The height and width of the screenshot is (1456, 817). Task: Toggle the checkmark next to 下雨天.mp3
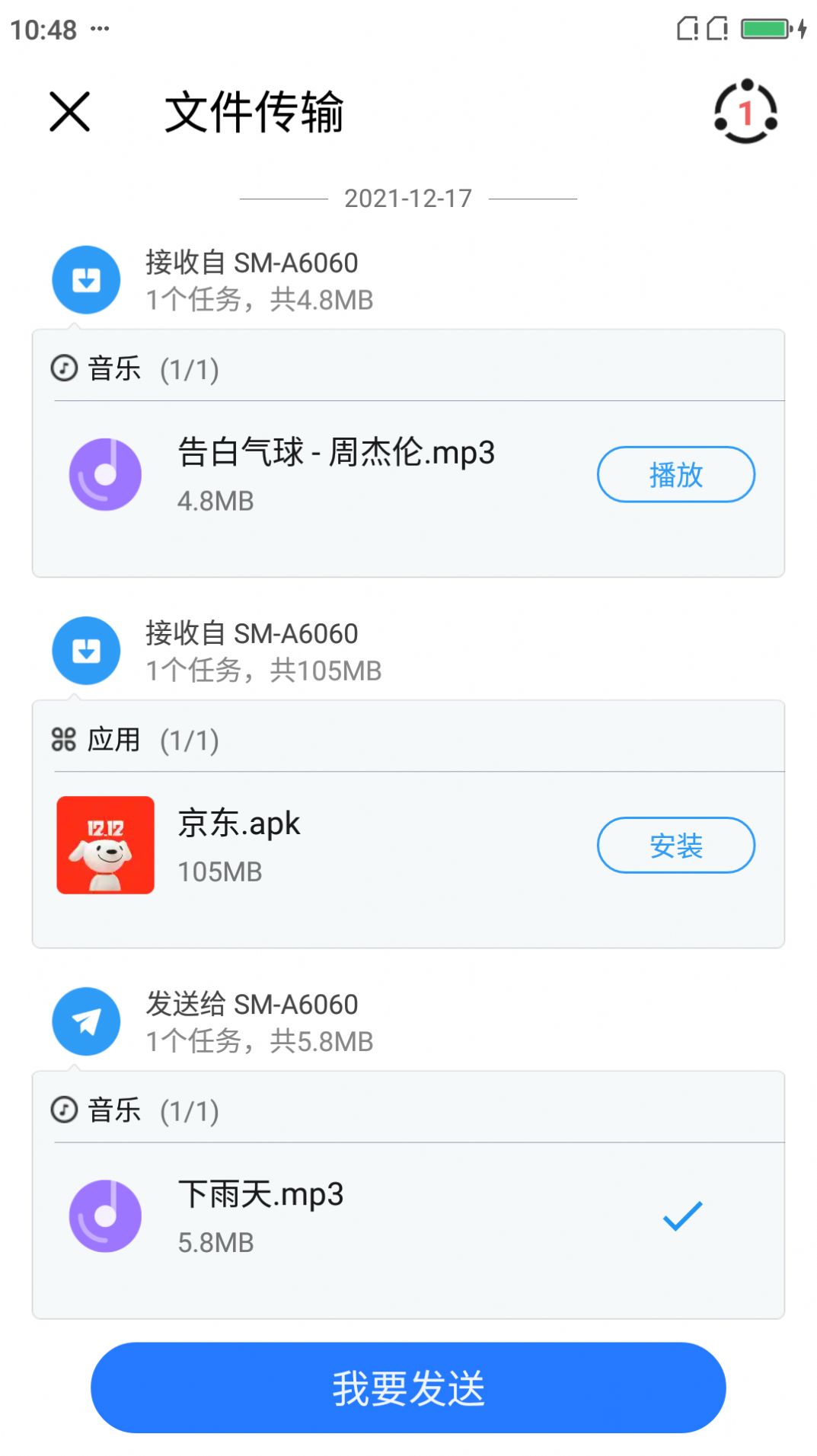tap(683, 1215)
